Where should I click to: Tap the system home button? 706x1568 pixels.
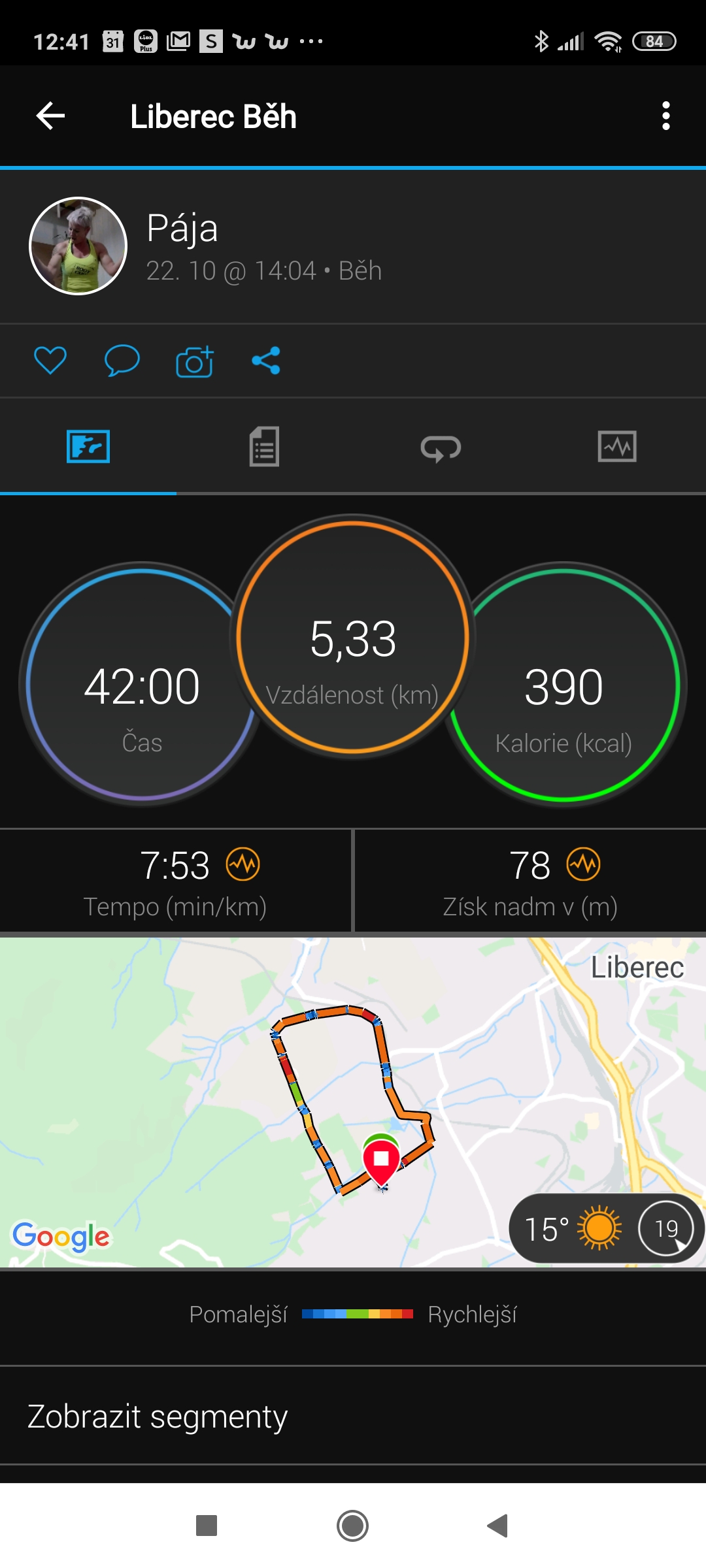pyautogui.click(x=353, y=1526)
